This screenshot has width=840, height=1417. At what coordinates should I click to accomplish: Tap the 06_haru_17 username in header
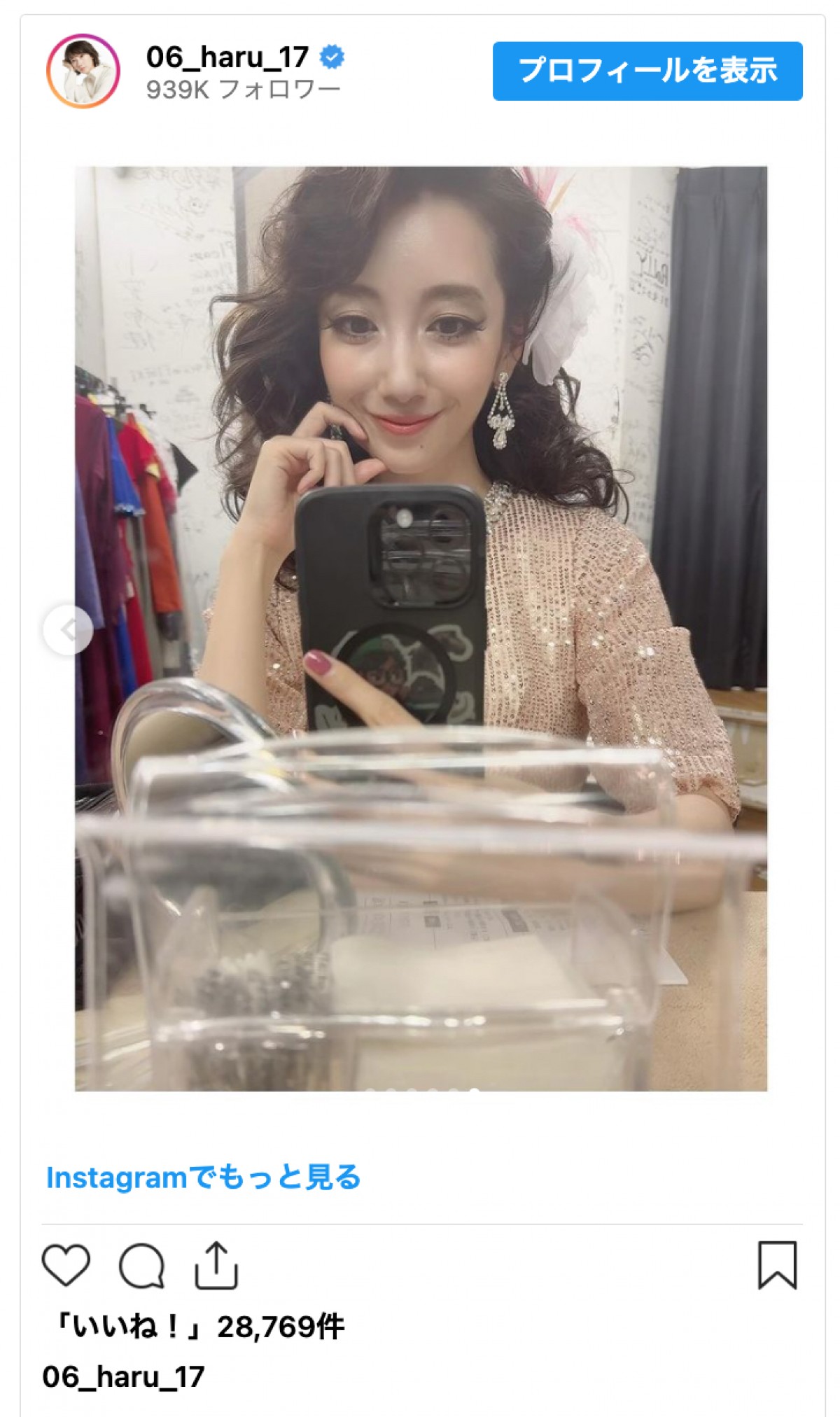227,57
